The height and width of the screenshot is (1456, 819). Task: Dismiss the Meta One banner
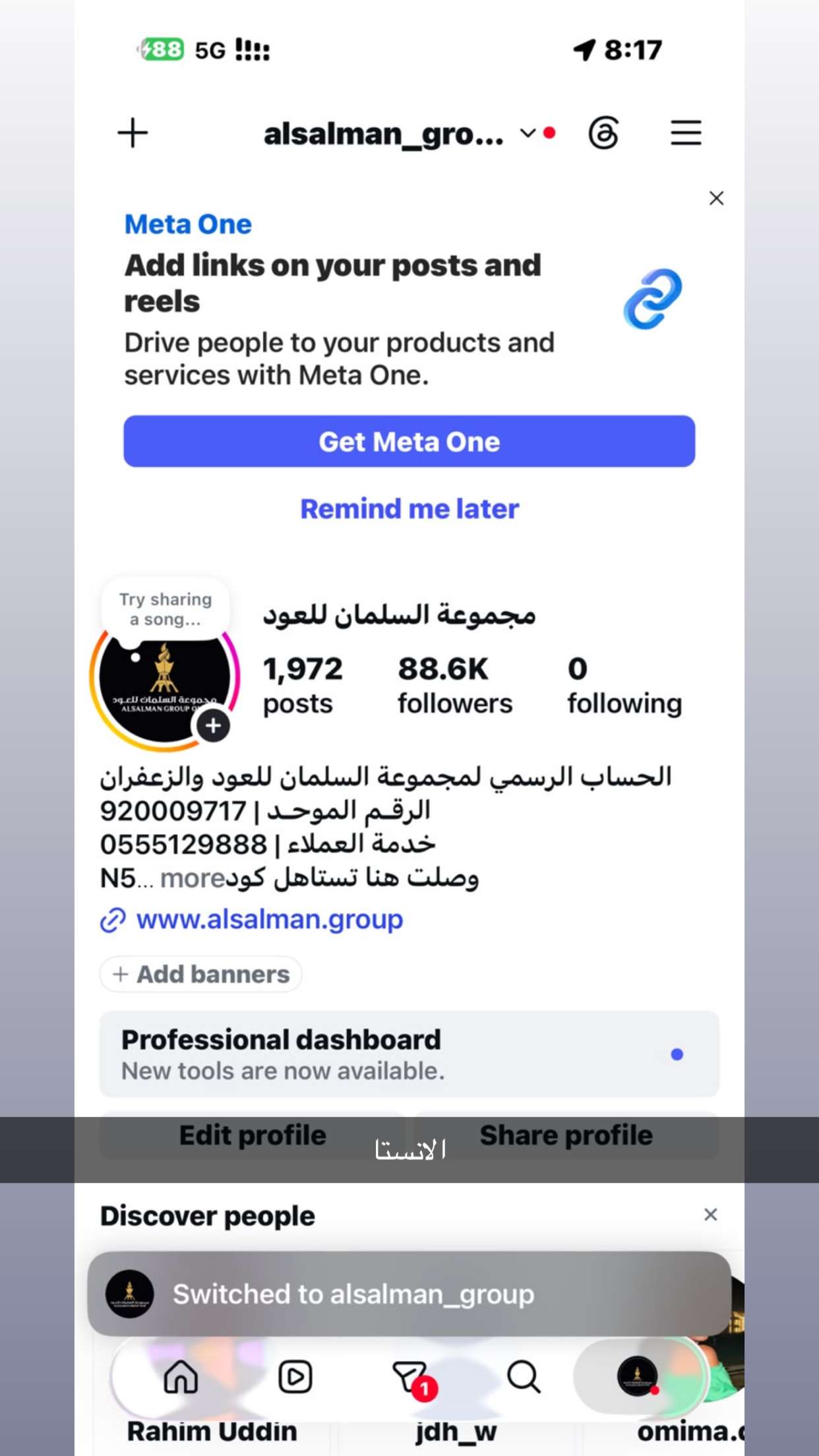click(x=717, y=198)
